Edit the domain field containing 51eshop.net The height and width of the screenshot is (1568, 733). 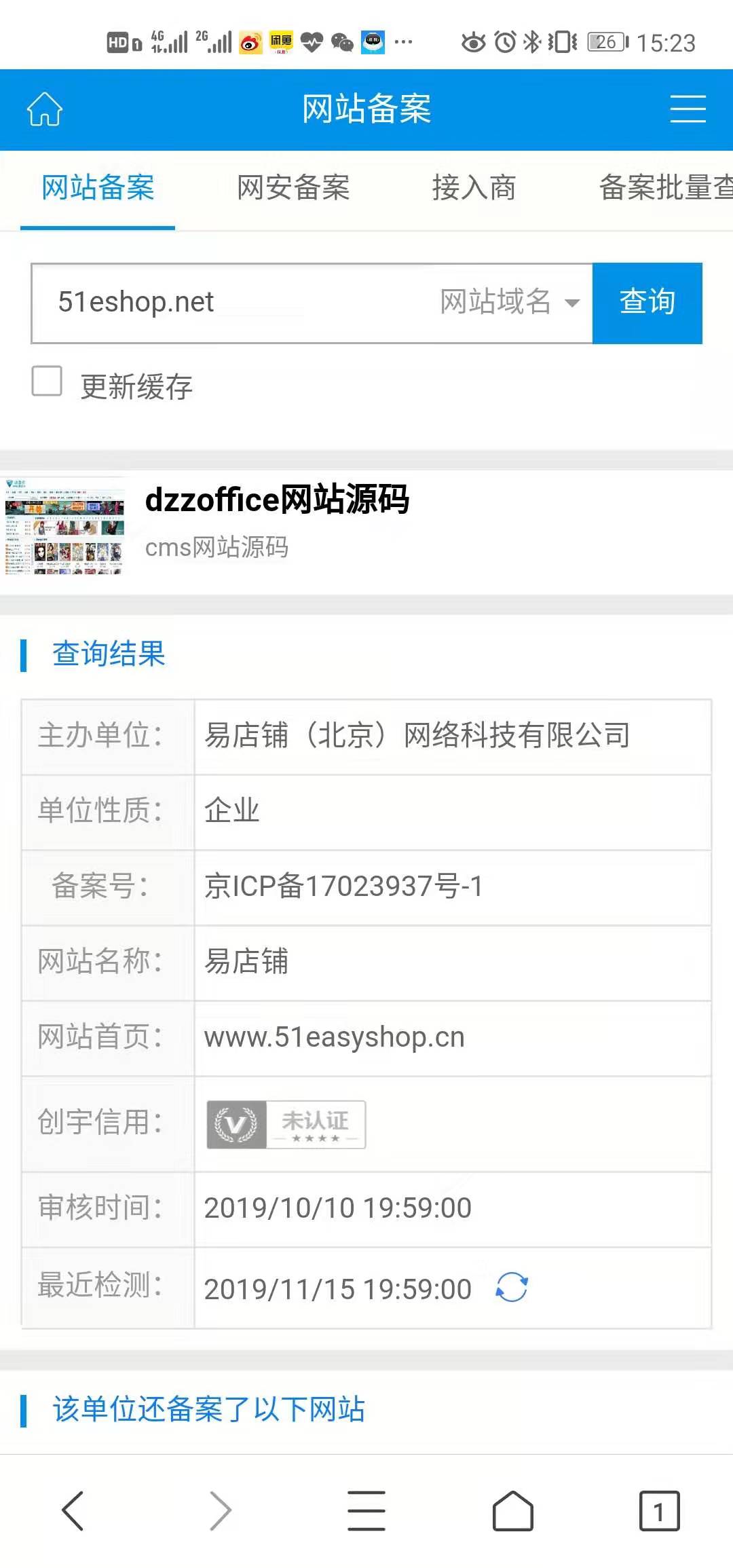[x=231, y=303]
